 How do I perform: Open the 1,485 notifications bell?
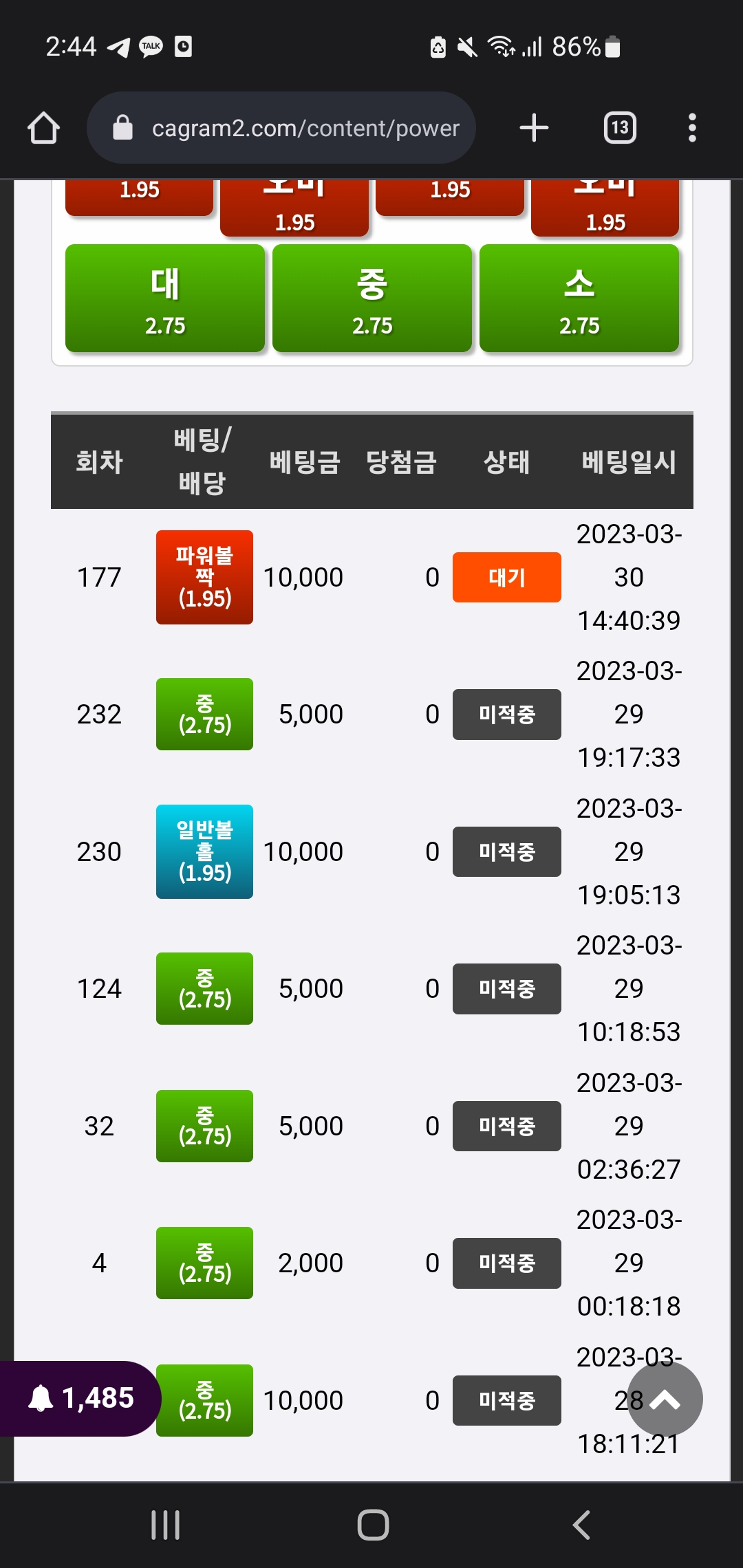click(x=79, y=1398)
